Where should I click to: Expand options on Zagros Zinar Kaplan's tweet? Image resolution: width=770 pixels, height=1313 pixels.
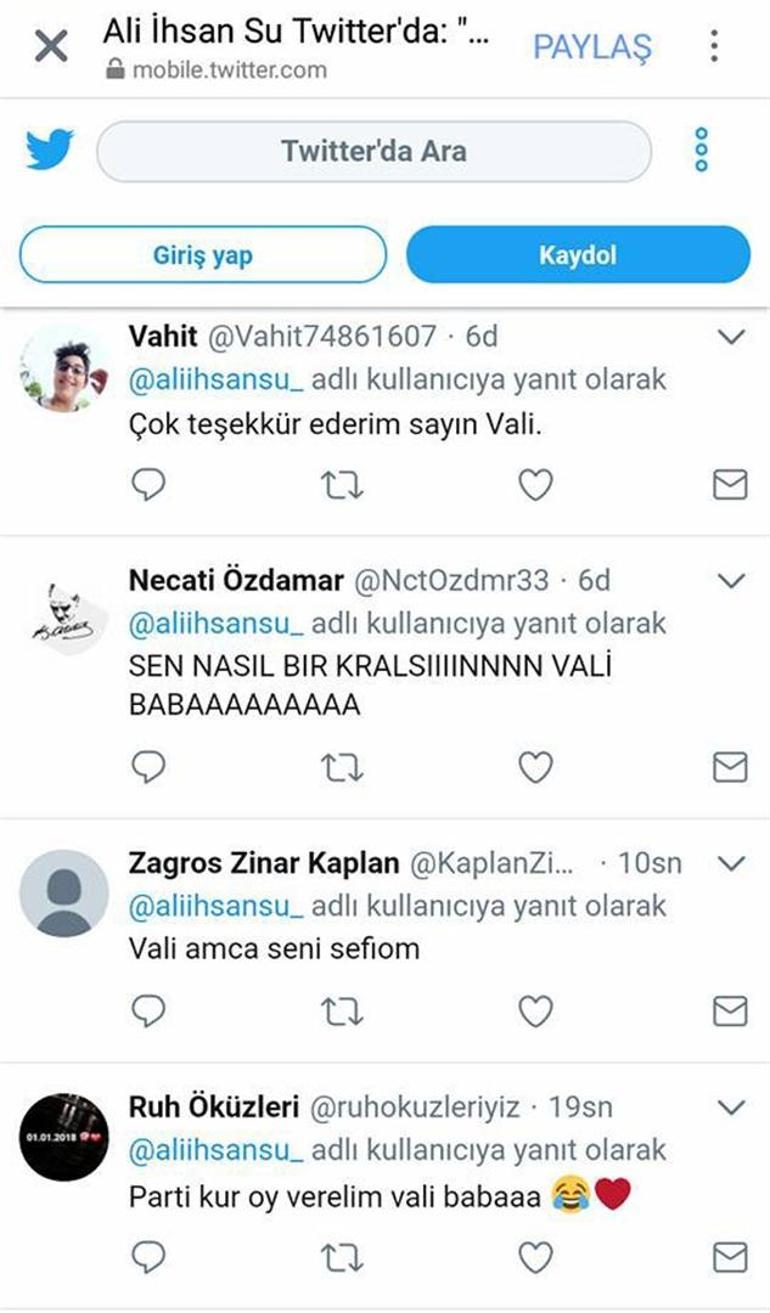733,863
